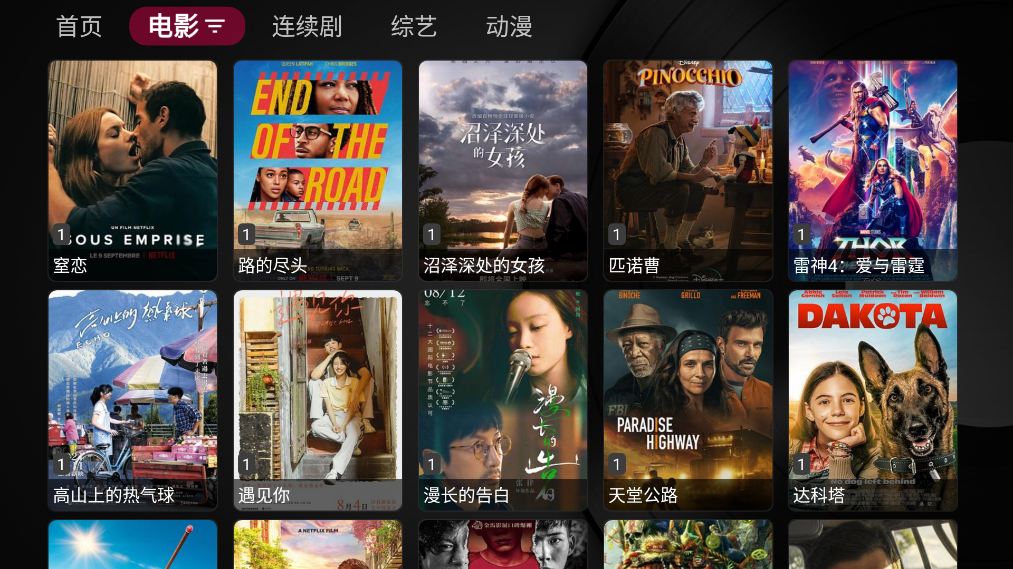This screenshot has width=1013, height=569.
Task: Choose the movie 天堂公路
Action: [x=688, y=400]
